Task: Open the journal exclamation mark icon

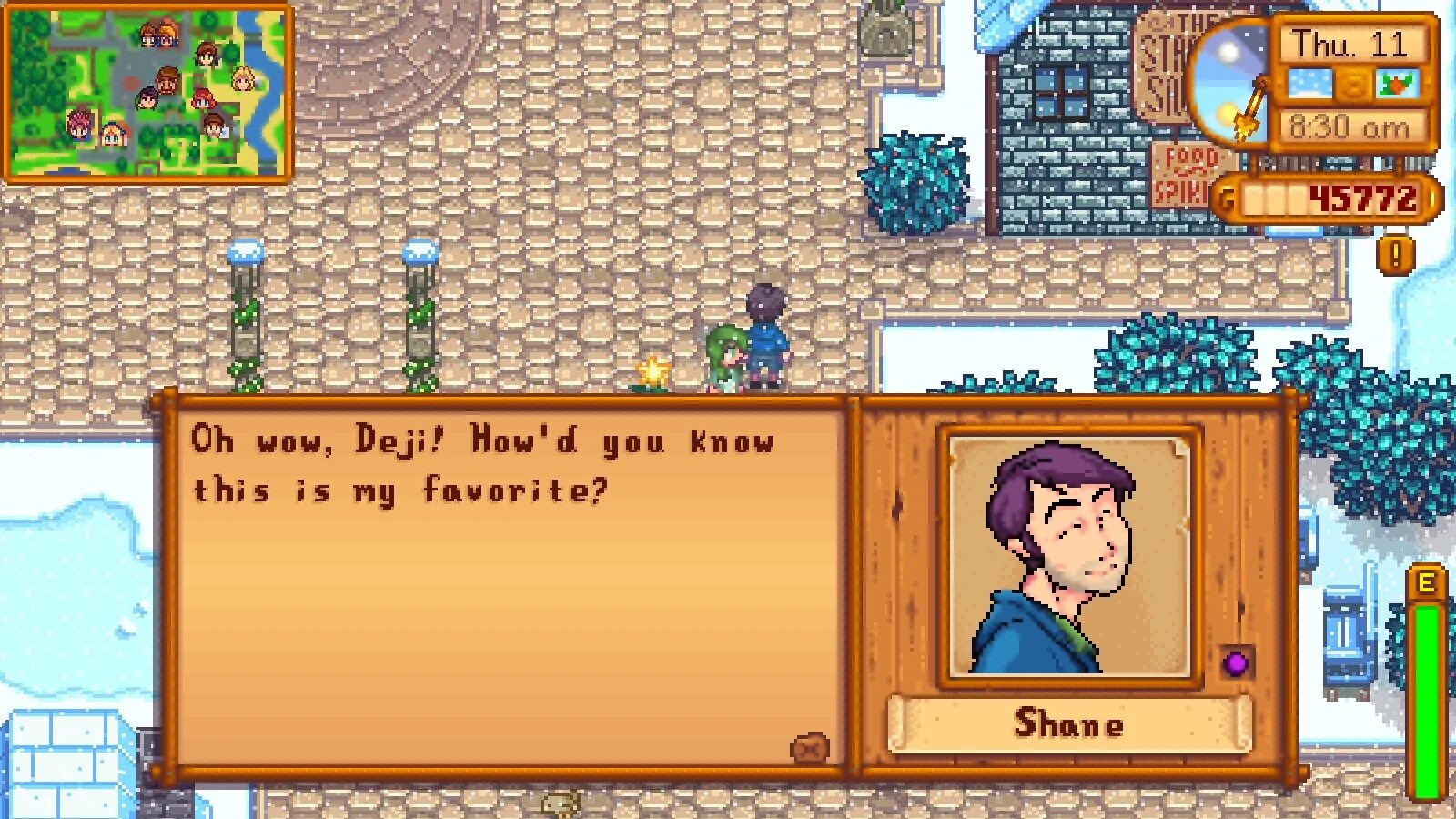Action: (x=1394, y=255)
